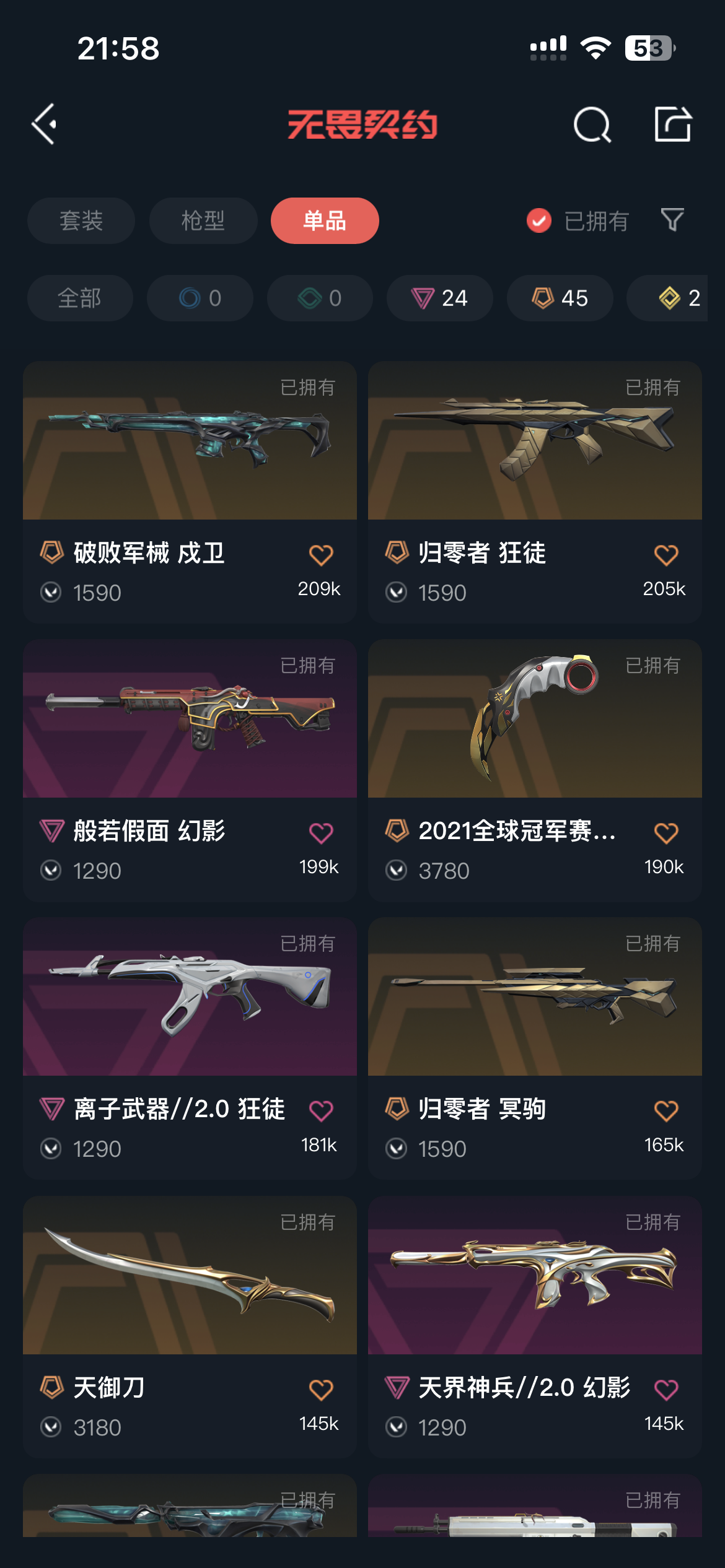Like the 归零者 狂徒 skin

click(x=666, y=554)
